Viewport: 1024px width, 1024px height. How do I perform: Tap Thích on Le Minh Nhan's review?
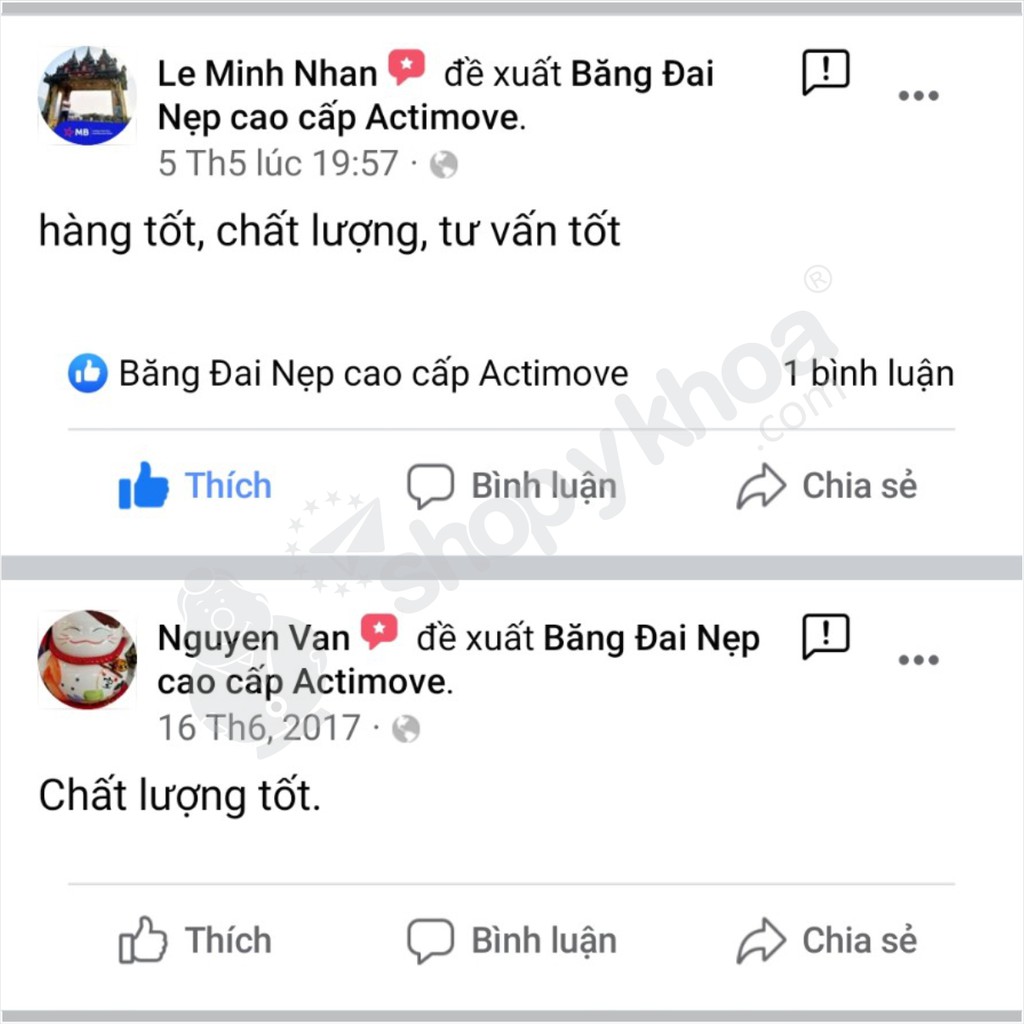point(196,486)
